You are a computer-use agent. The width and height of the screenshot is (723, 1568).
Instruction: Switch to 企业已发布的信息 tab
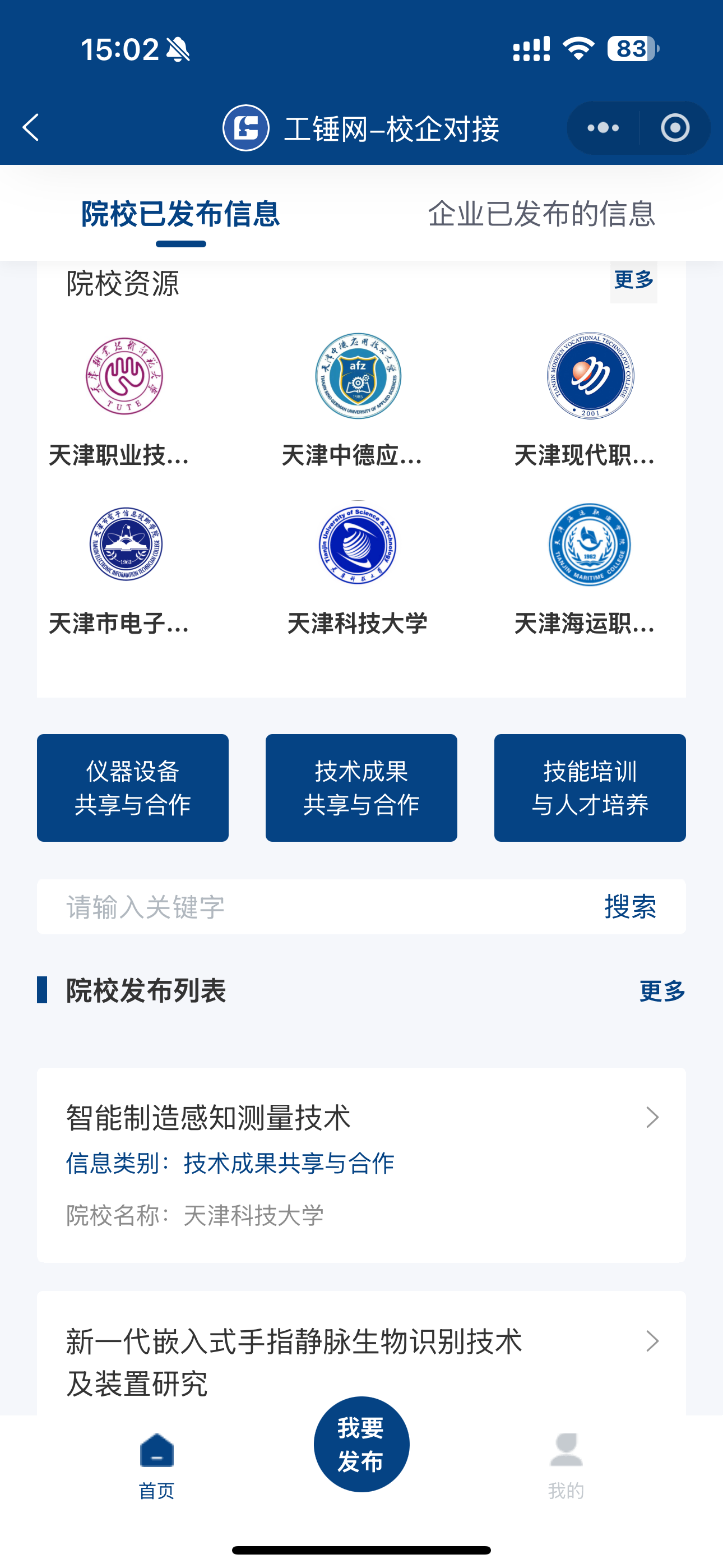[541, 214]
